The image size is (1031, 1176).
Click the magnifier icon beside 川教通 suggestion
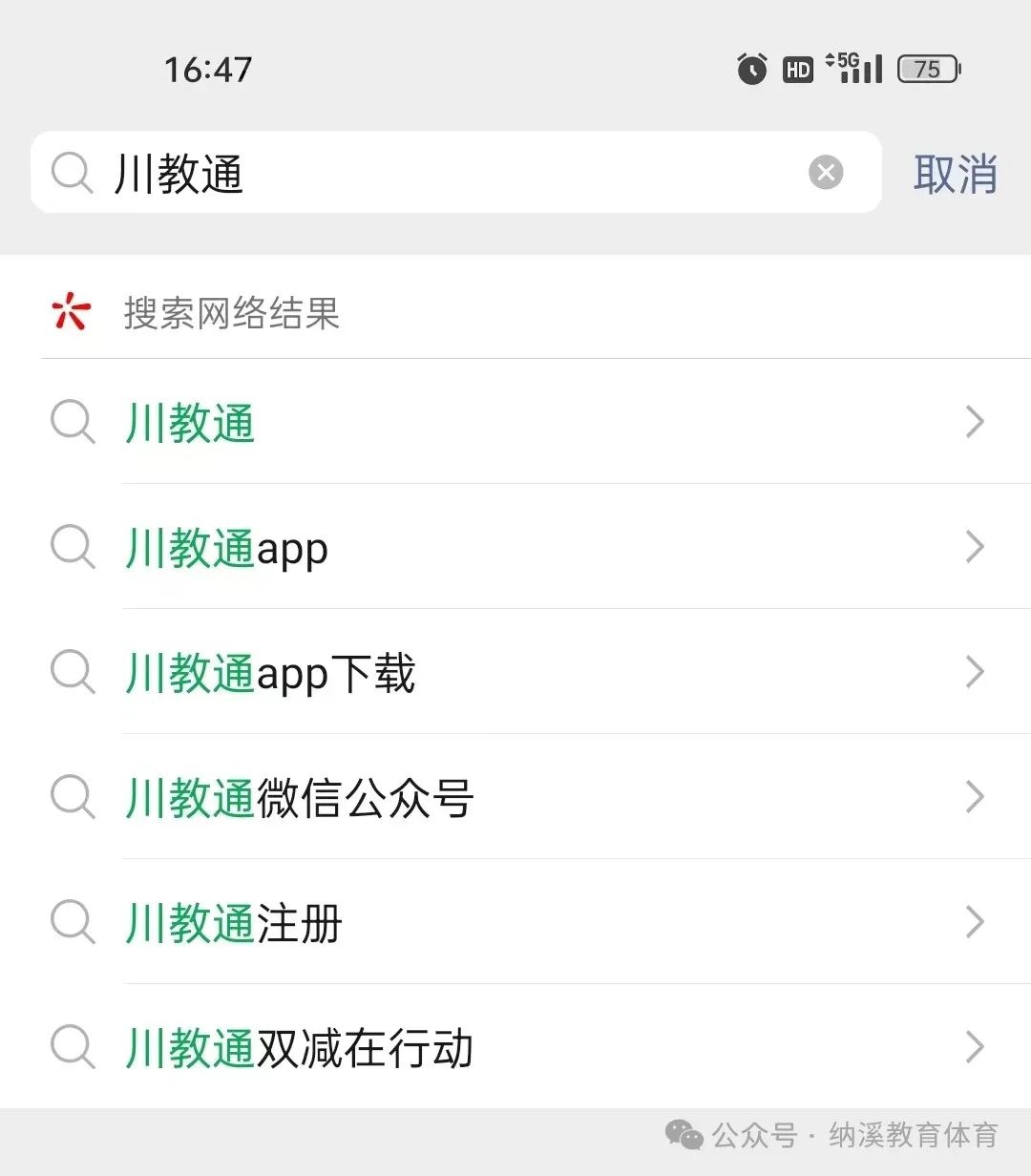[72, 423]
